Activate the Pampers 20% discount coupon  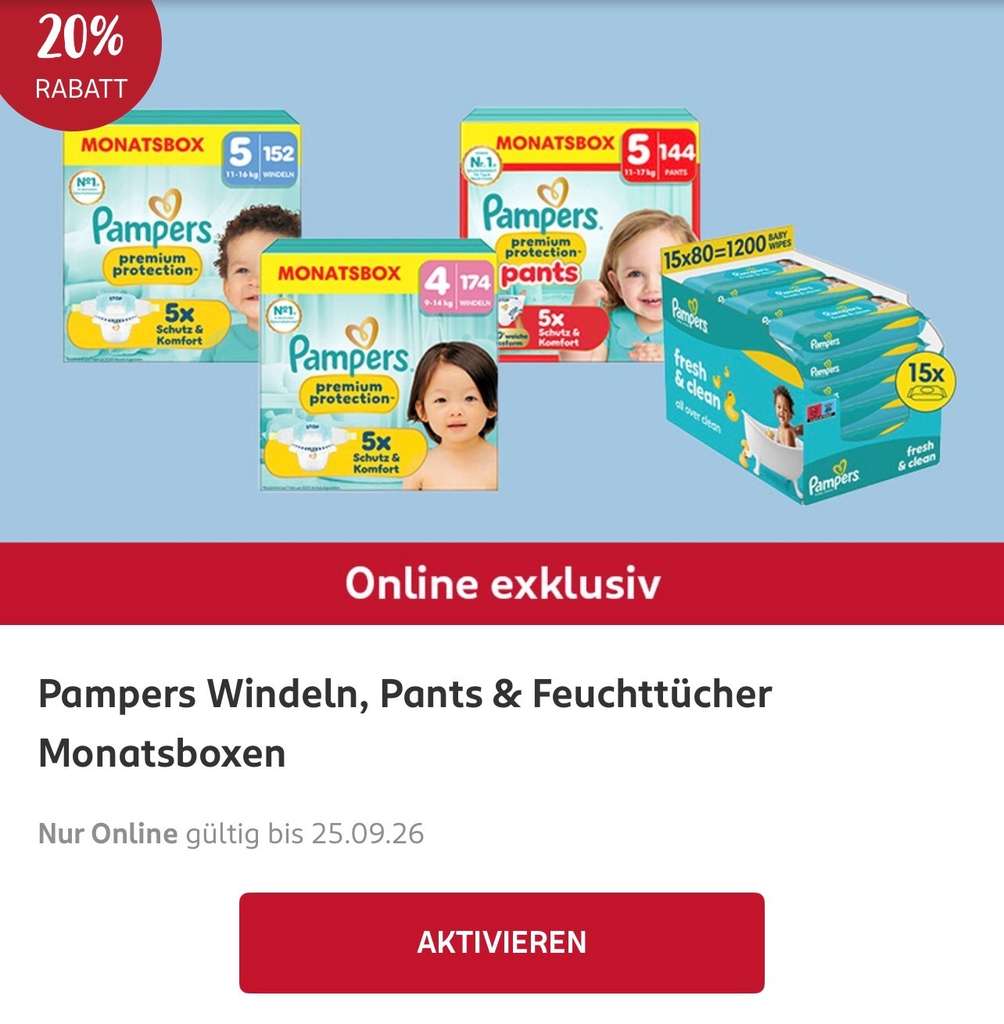[502, 942]
